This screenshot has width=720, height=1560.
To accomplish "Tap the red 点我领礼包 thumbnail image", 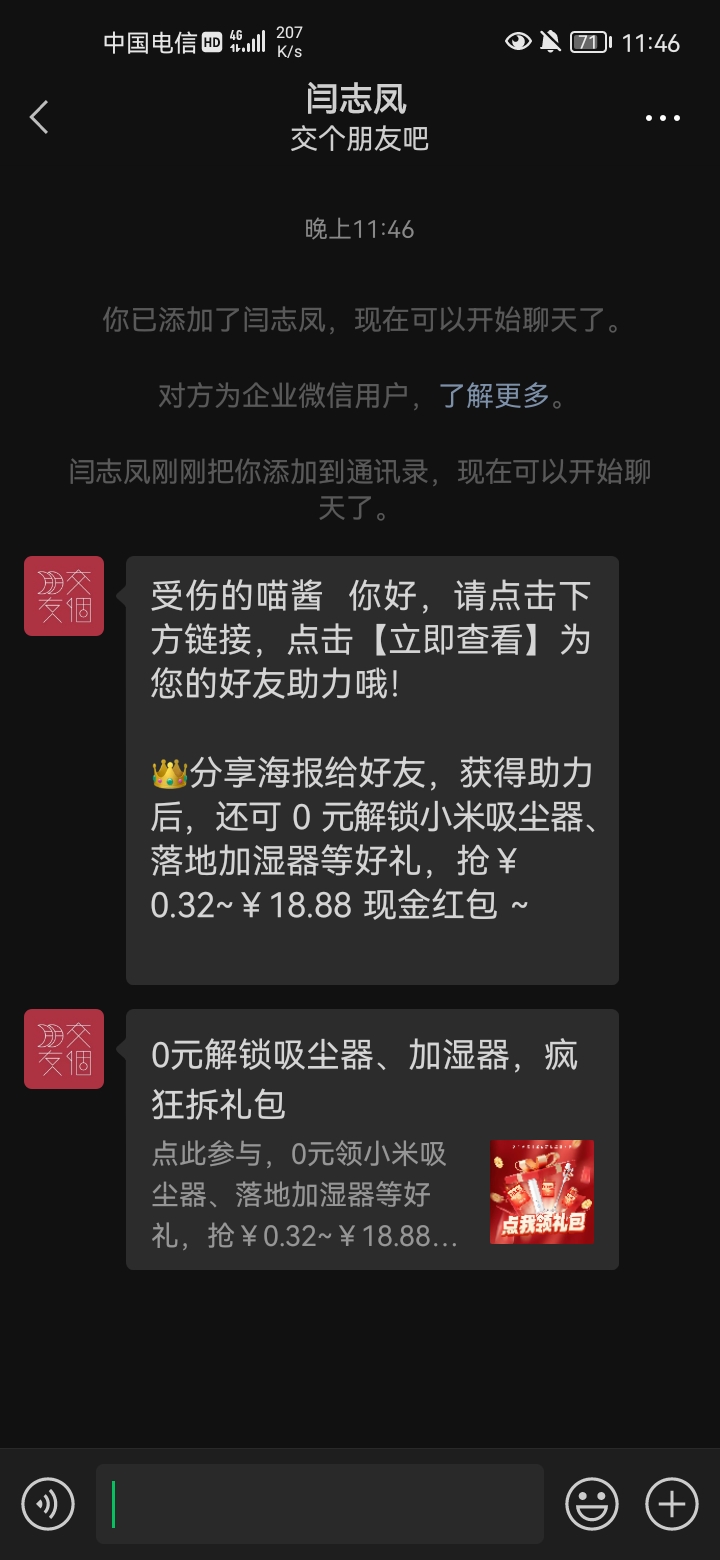I will [541, 1190].
